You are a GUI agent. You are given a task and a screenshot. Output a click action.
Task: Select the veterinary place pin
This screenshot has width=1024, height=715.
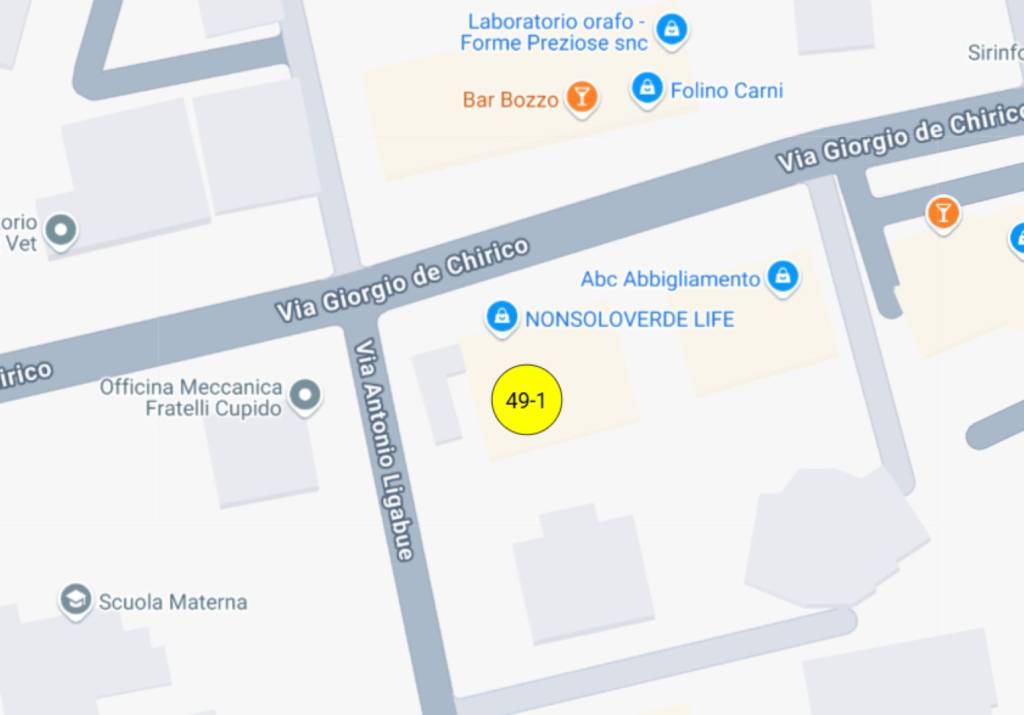click(x=62, y=231)
